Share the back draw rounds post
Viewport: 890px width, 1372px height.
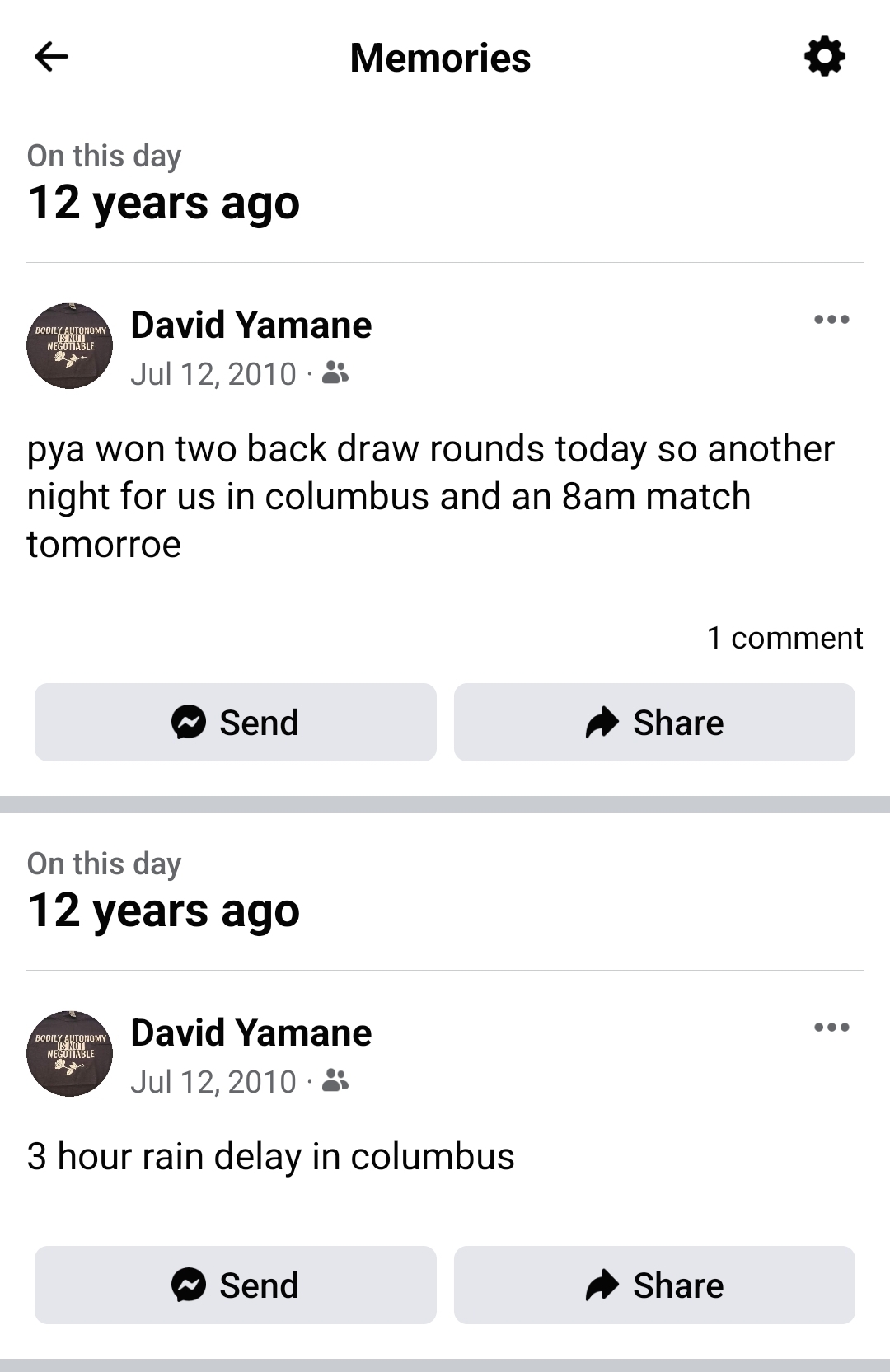point(654,722)
